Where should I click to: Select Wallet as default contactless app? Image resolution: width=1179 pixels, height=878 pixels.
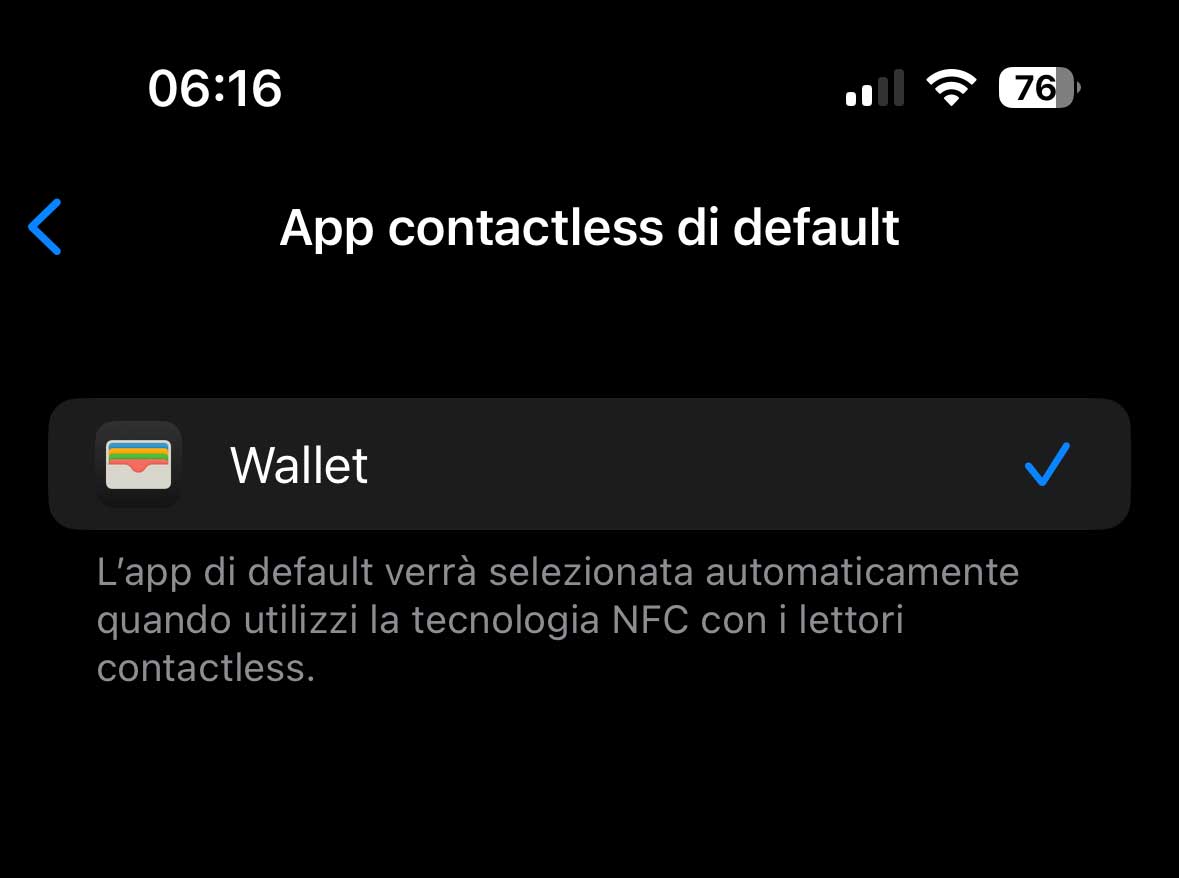pos(589,465)
